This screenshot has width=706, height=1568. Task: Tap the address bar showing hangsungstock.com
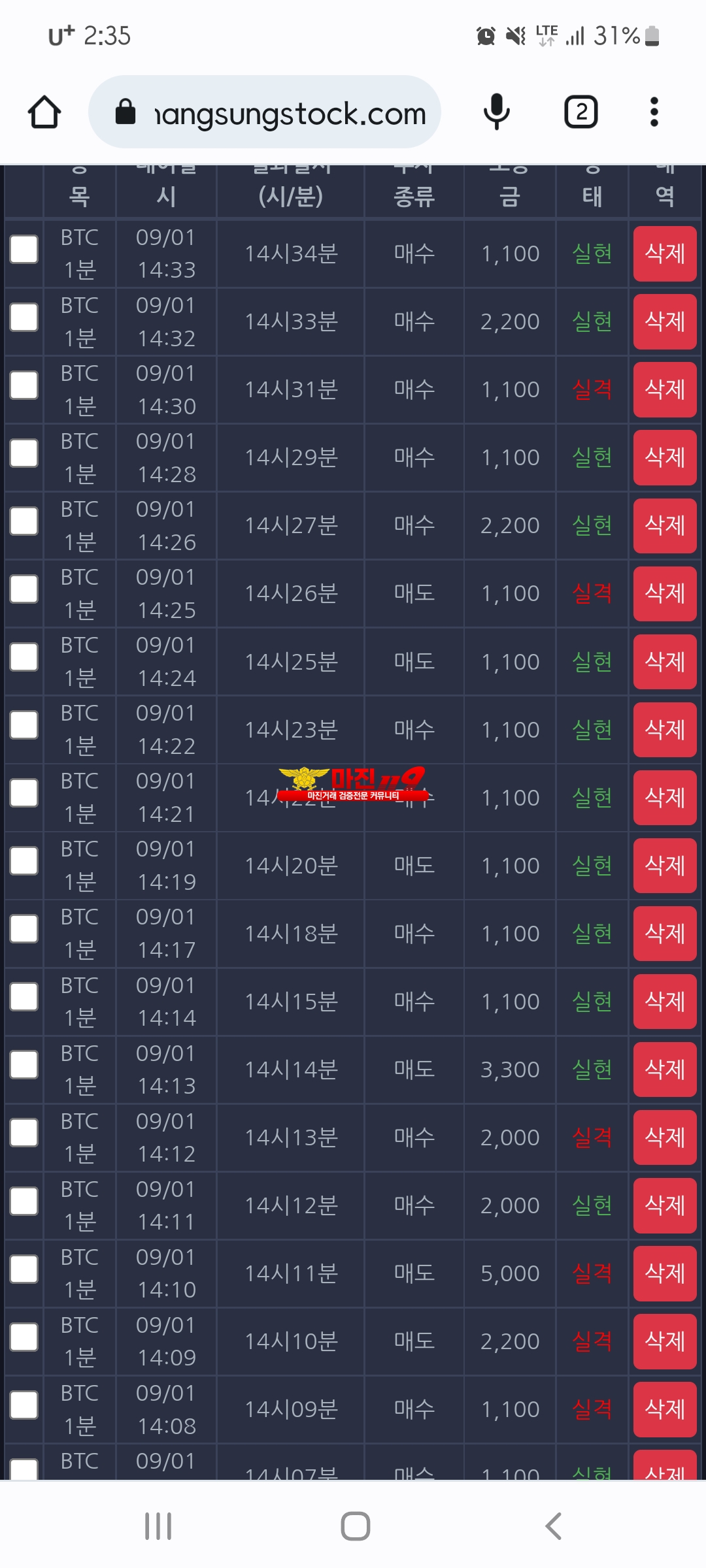(265, 112)
